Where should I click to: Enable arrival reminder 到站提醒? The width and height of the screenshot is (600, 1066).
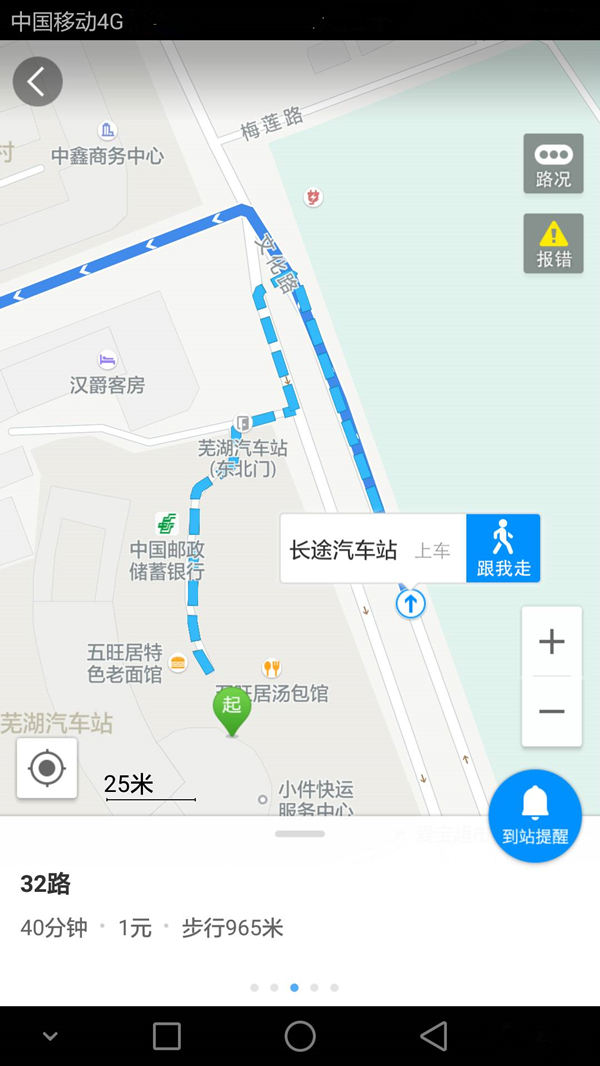(x=535, y=815)
